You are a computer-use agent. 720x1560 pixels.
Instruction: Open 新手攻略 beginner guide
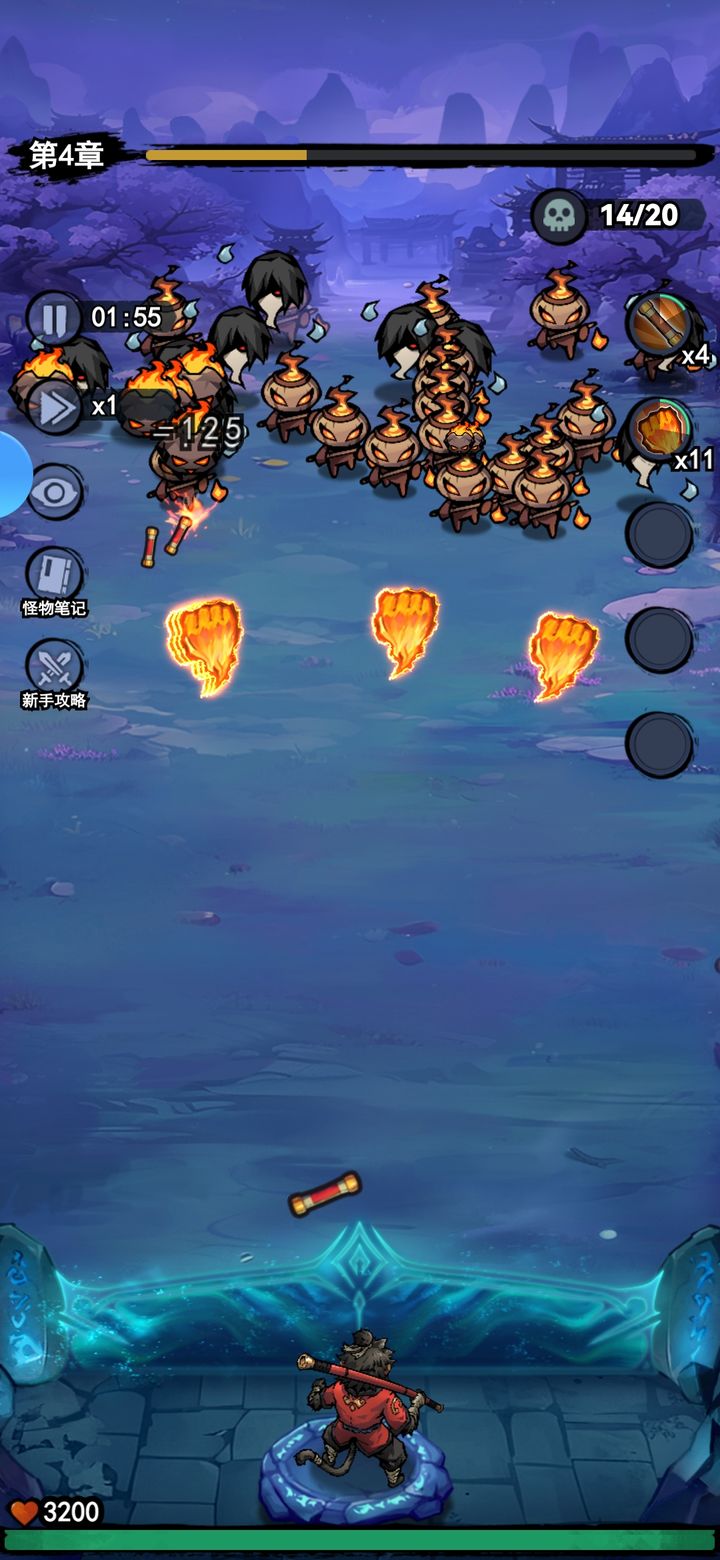(x=54, y=667)
